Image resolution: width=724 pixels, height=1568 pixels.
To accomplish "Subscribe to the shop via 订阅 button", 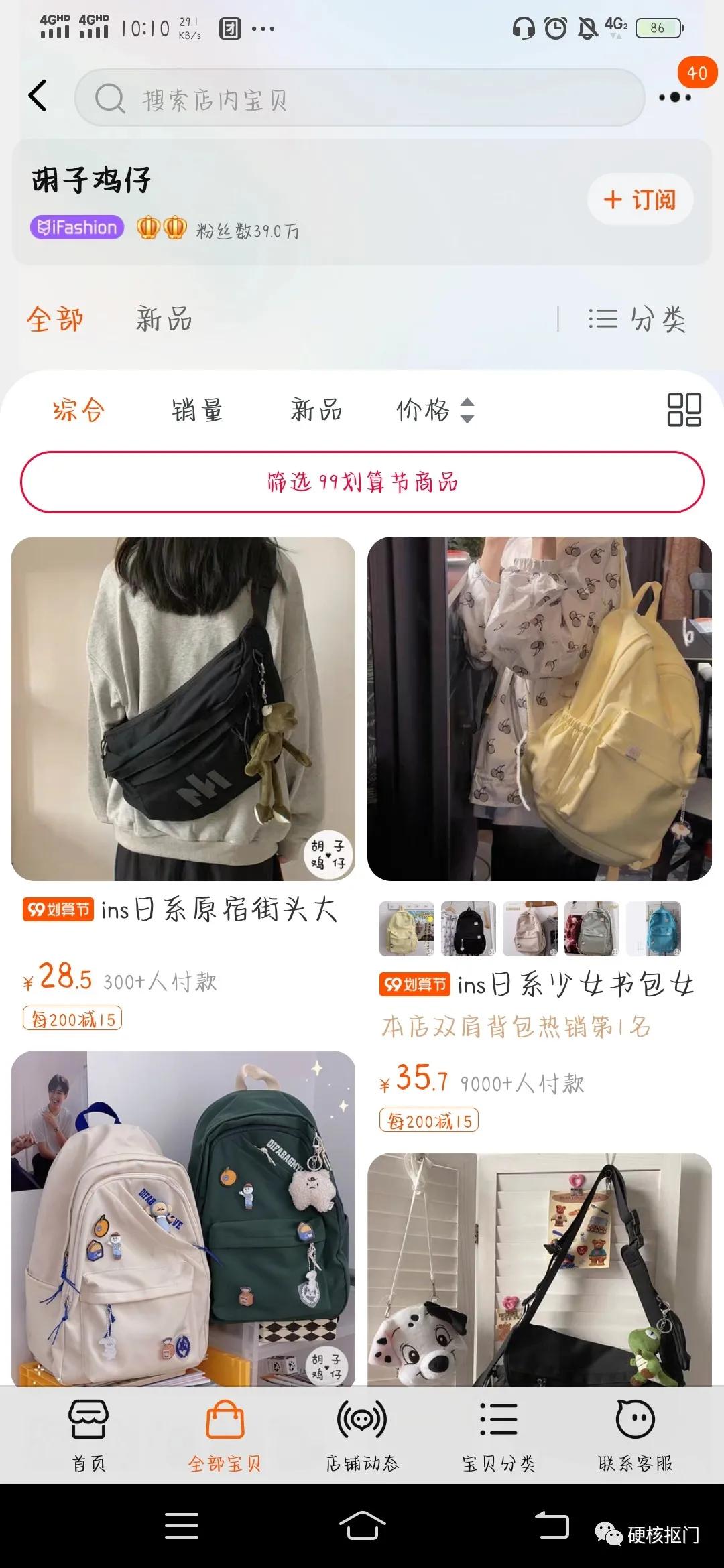I will click(639, 198).
